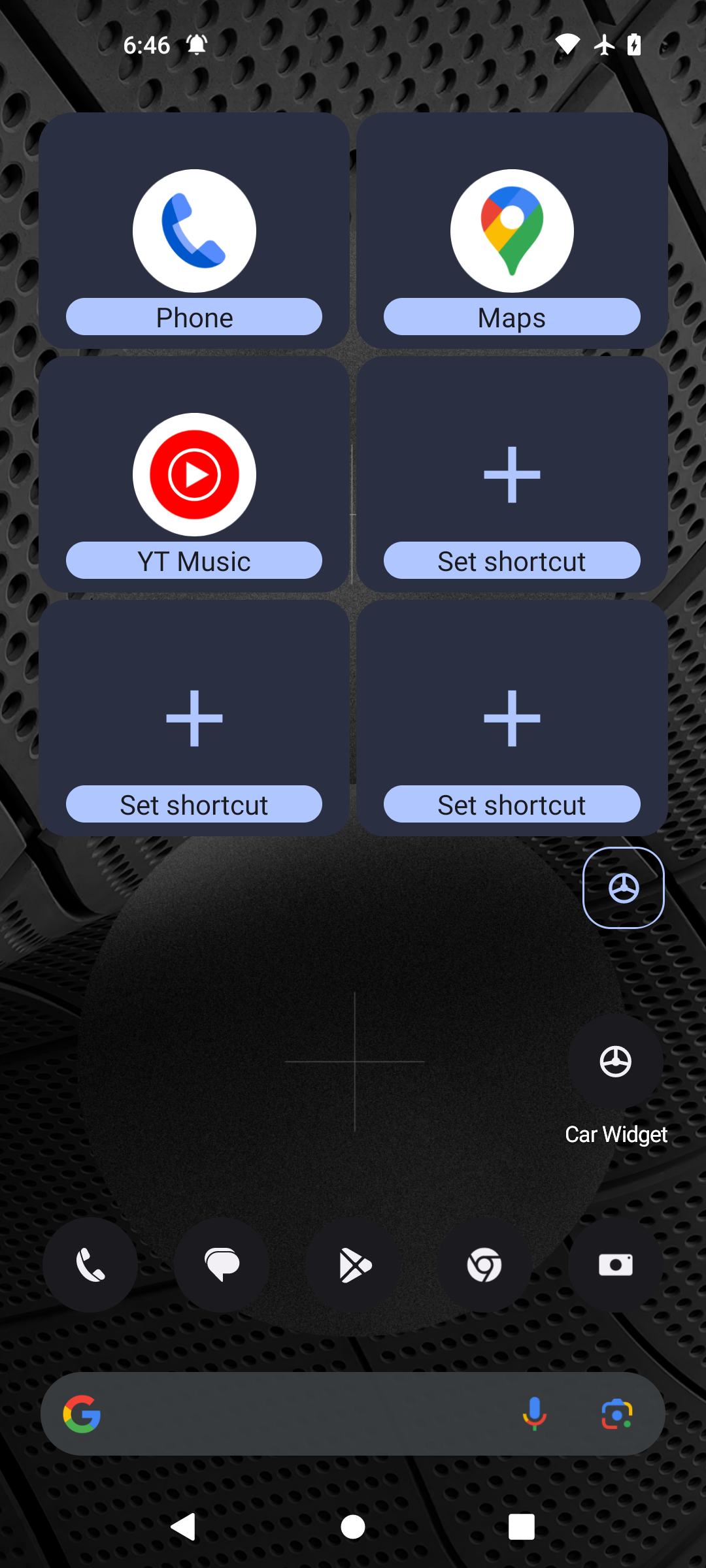Screen dimensions: 706x1568
Task: Open recent apps with the square button
Action: click(522, 1527)
